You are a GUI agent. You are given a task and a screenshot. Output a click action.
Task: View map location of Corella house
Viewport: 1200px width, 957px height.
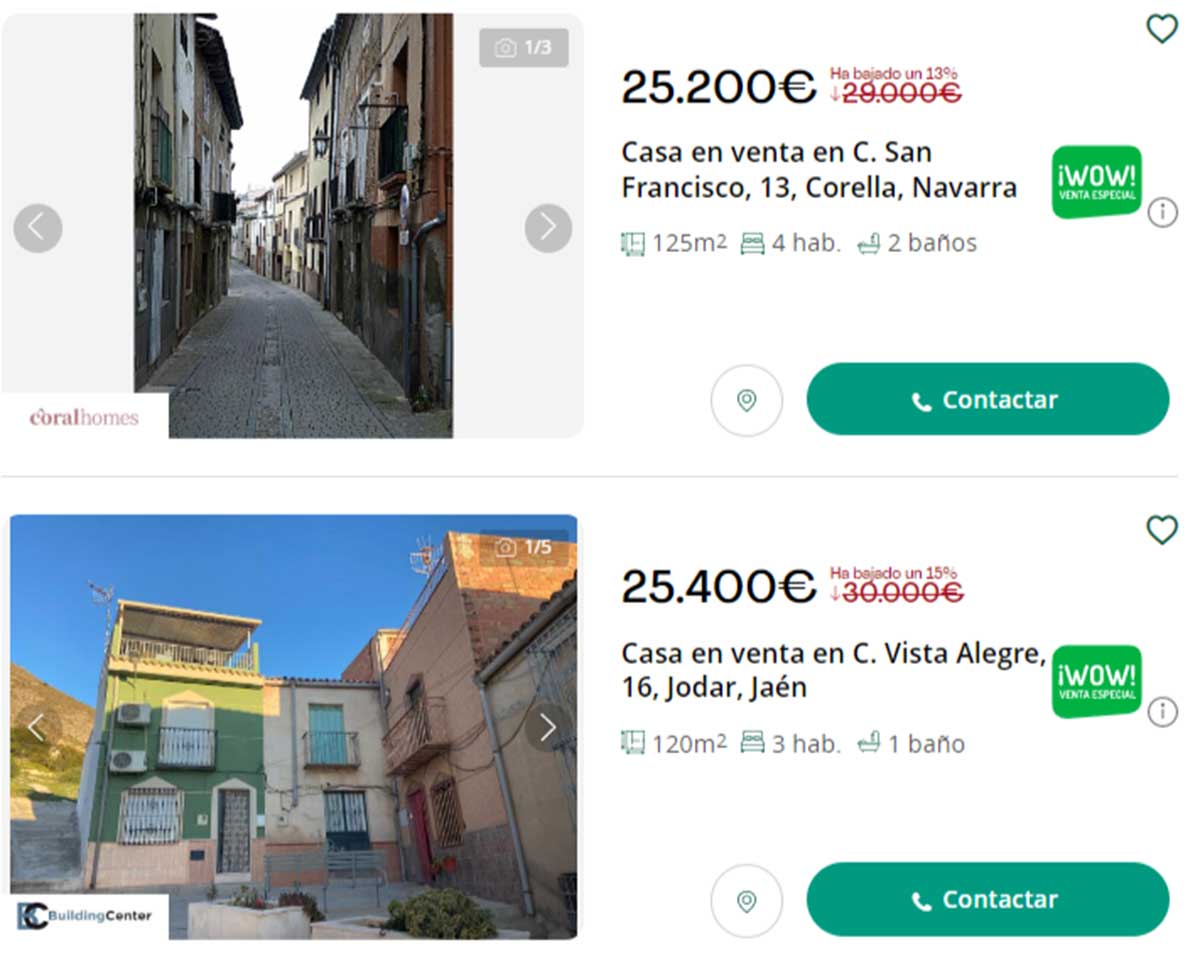tap(746, 400)
